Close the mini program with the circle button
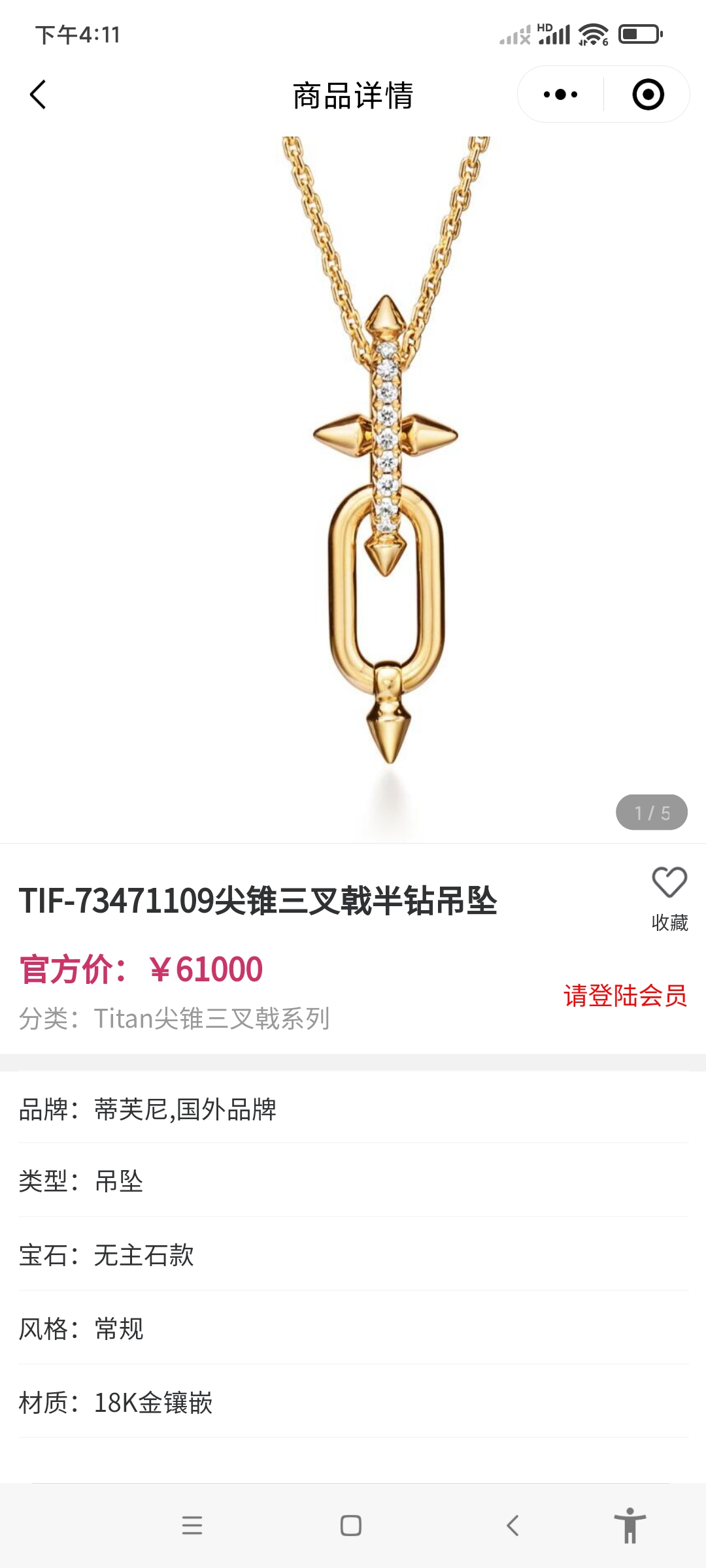 (648, 95)
